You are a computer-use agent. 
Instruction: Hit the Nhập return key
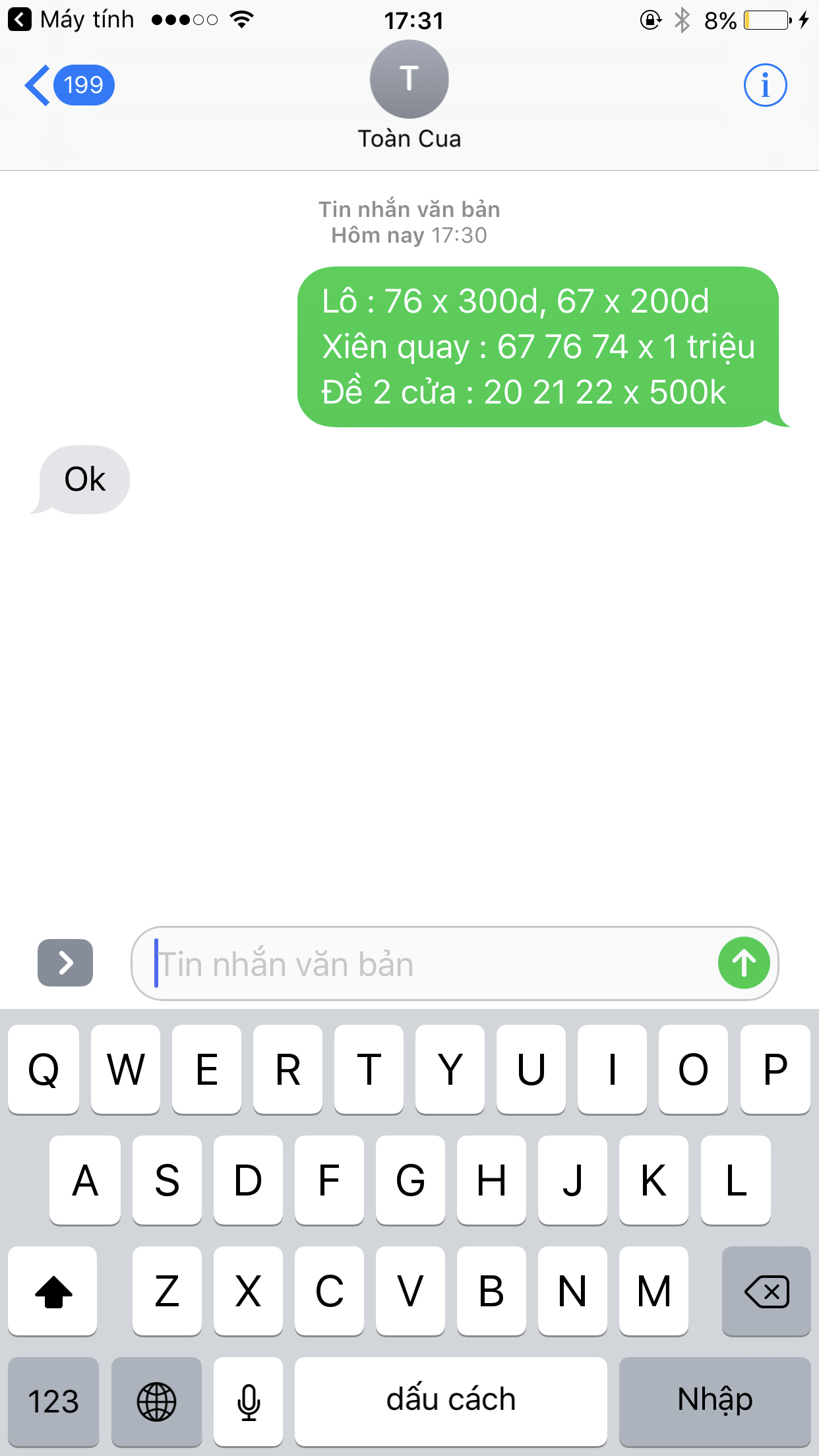(x=715, y=1401)
